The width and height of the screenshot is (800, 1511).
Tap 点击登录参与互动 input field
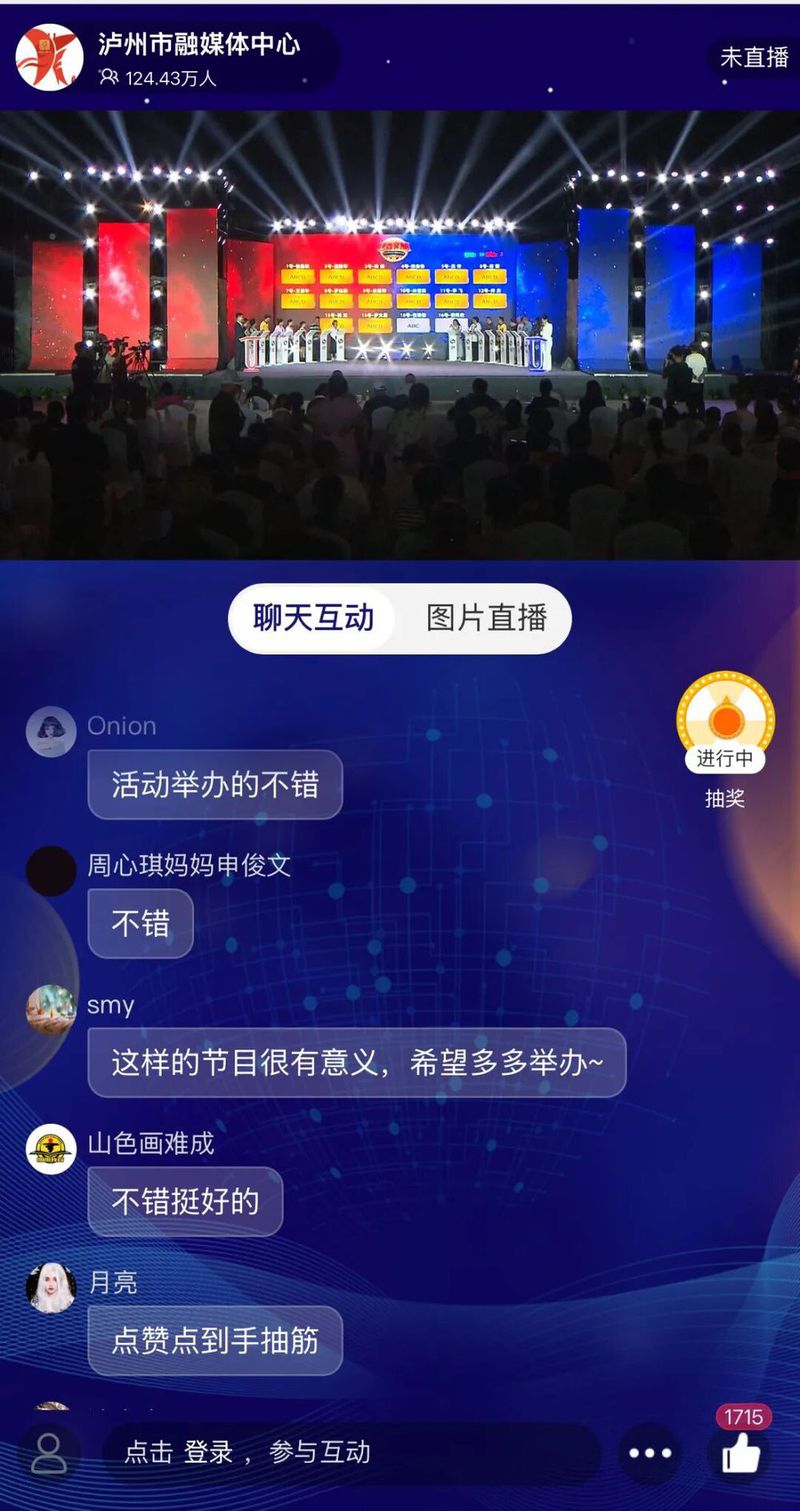(350, 1452)
